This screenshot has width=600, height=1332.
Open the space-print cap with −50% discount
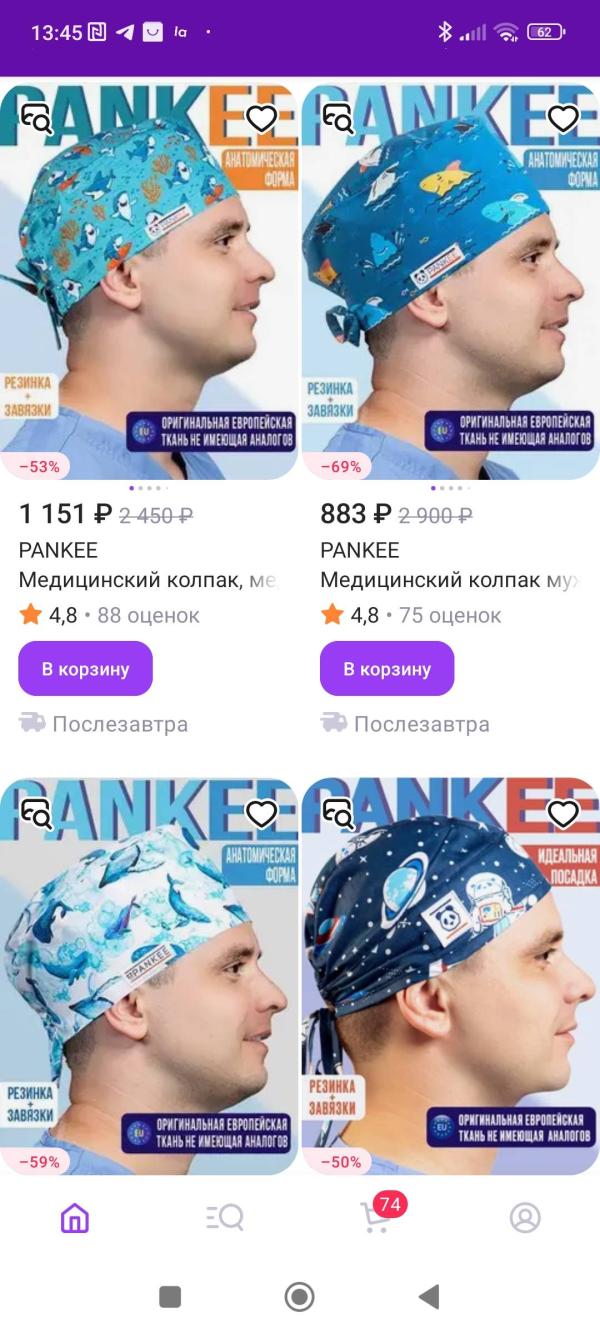point(451,976)
